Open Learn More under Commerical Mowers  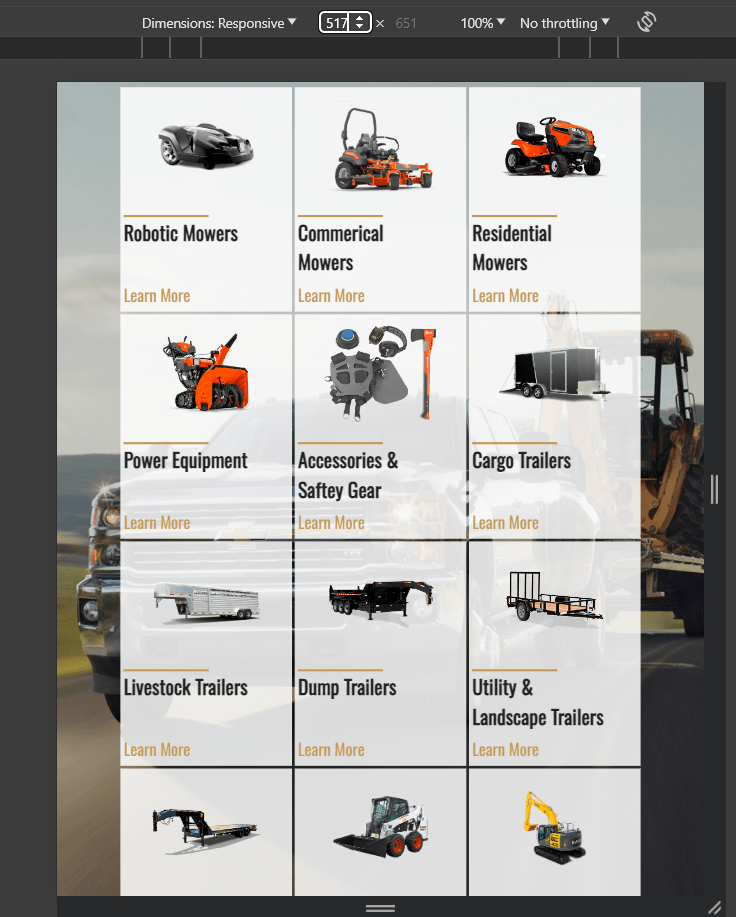[331, 296]
